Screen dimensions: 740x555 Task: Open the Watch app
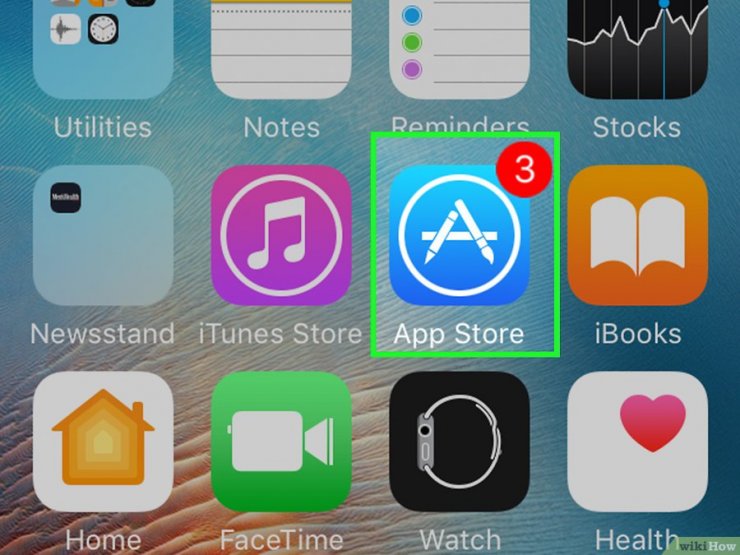(459, 441)
